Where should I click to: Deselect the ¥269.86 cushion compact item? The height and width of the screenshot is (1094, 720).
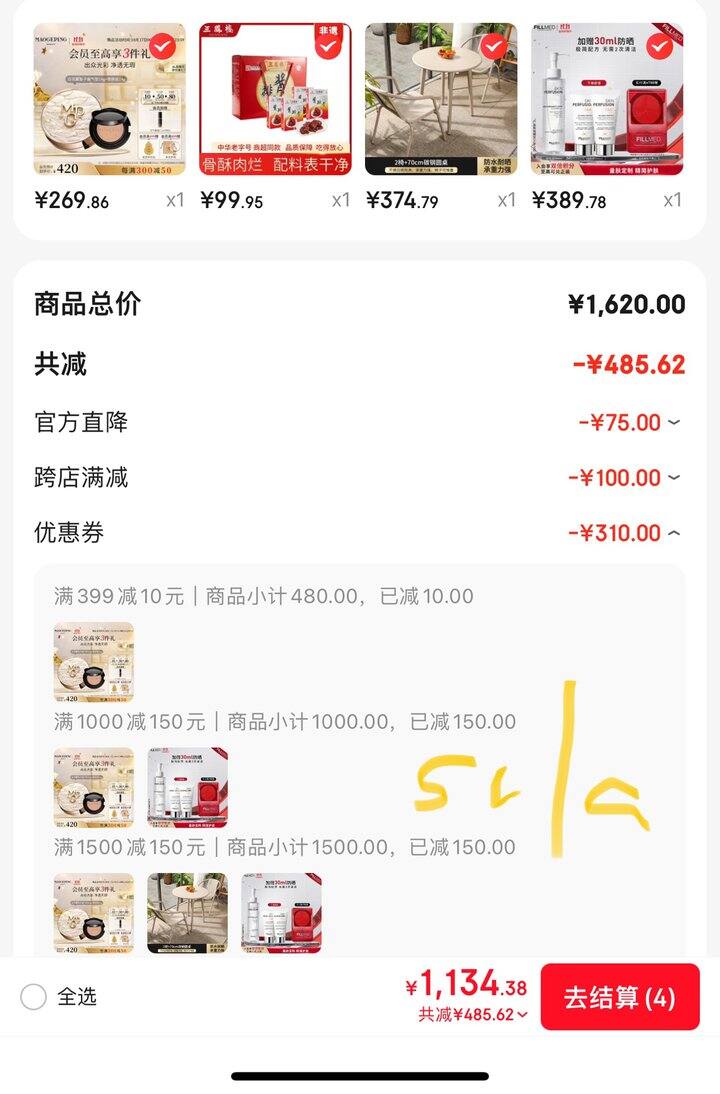point(162,46)
